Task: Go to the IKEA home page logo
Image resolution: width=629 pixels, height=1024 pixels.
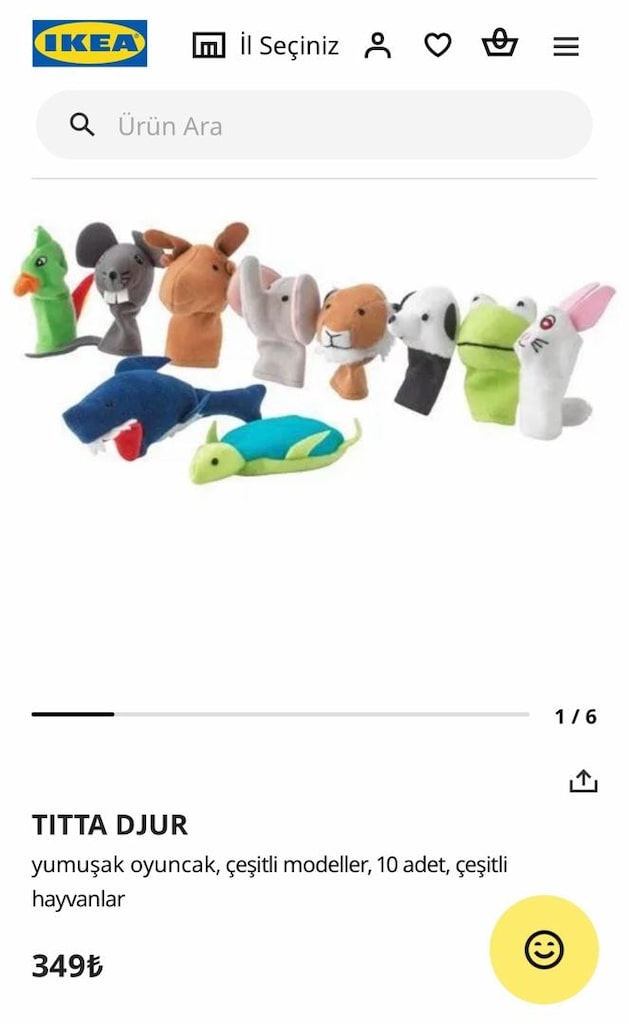Action: pos(89,44)
